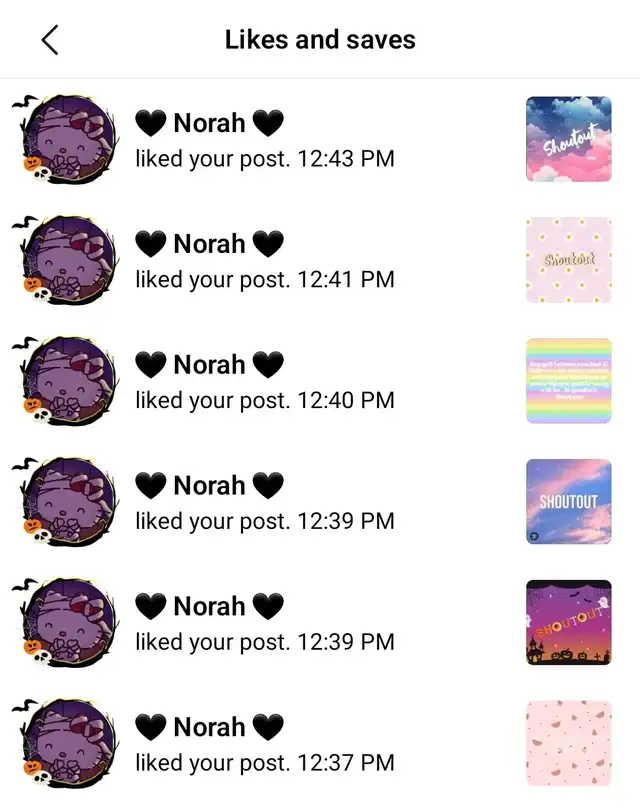Screen dimensions: 640x812
Task: Open Norah's like notification from 12:37 PM
Action: 265,744
